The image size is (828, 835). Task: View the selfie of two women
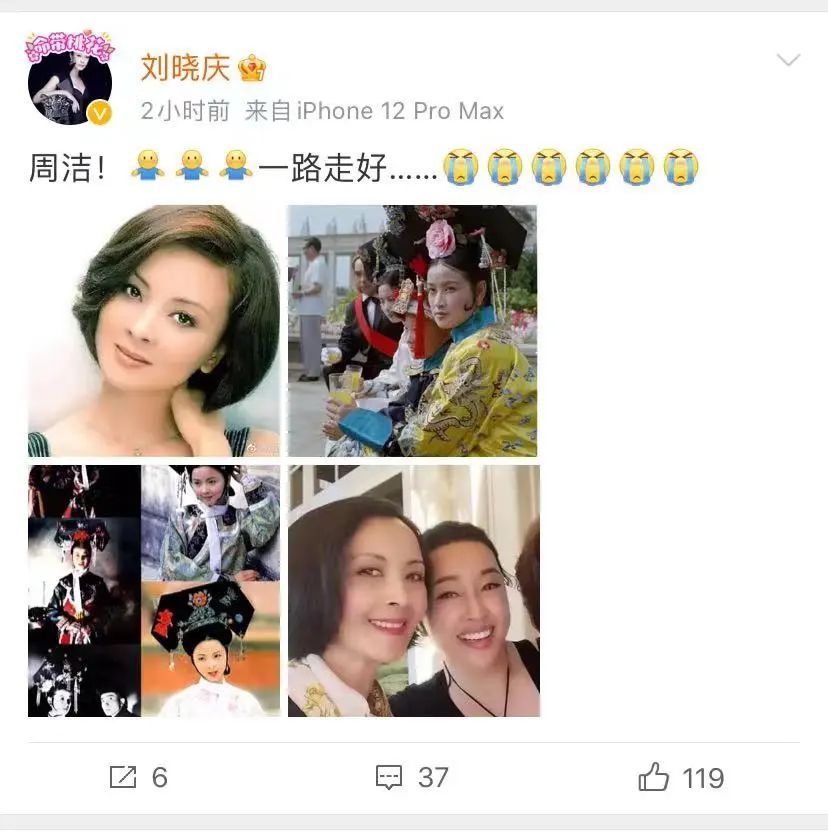[412, 590]
